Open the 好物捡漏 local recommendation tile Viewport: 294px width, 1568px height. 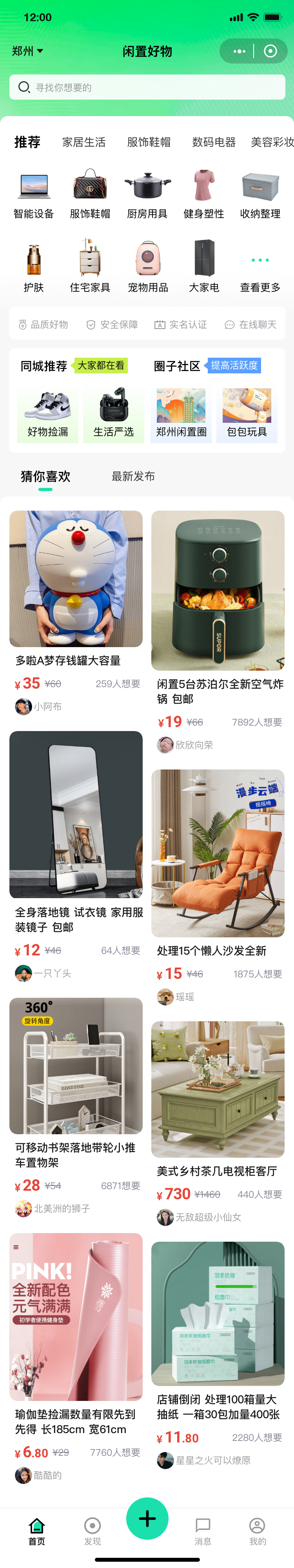point(47,413)
